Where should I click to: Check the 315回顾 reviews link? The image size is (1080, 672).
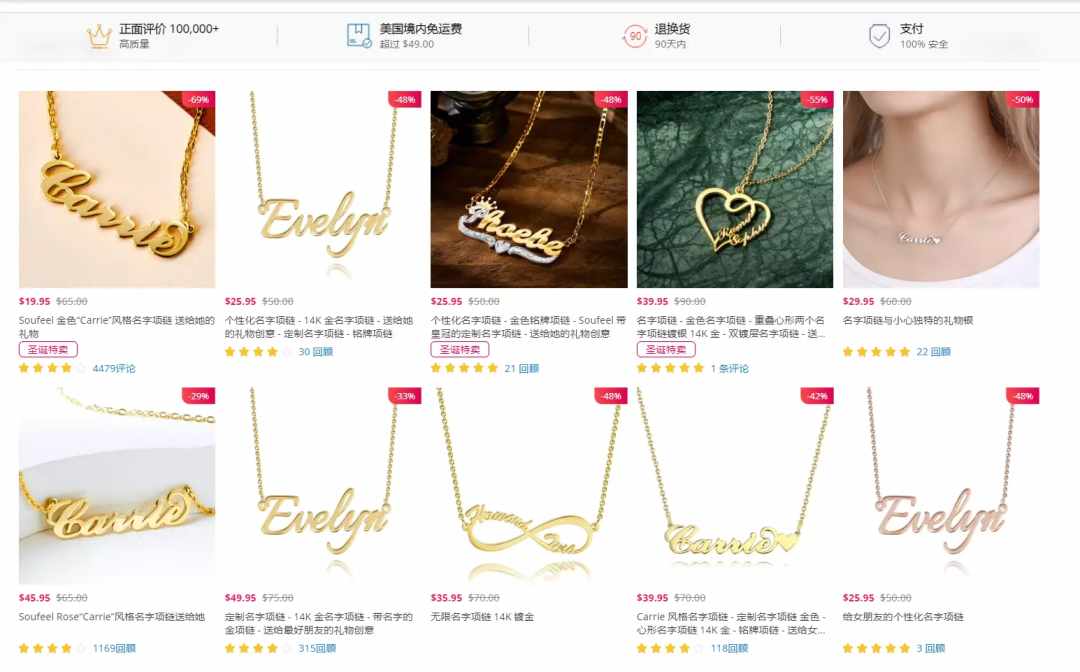pyautogui.click(x=318, y=648)
